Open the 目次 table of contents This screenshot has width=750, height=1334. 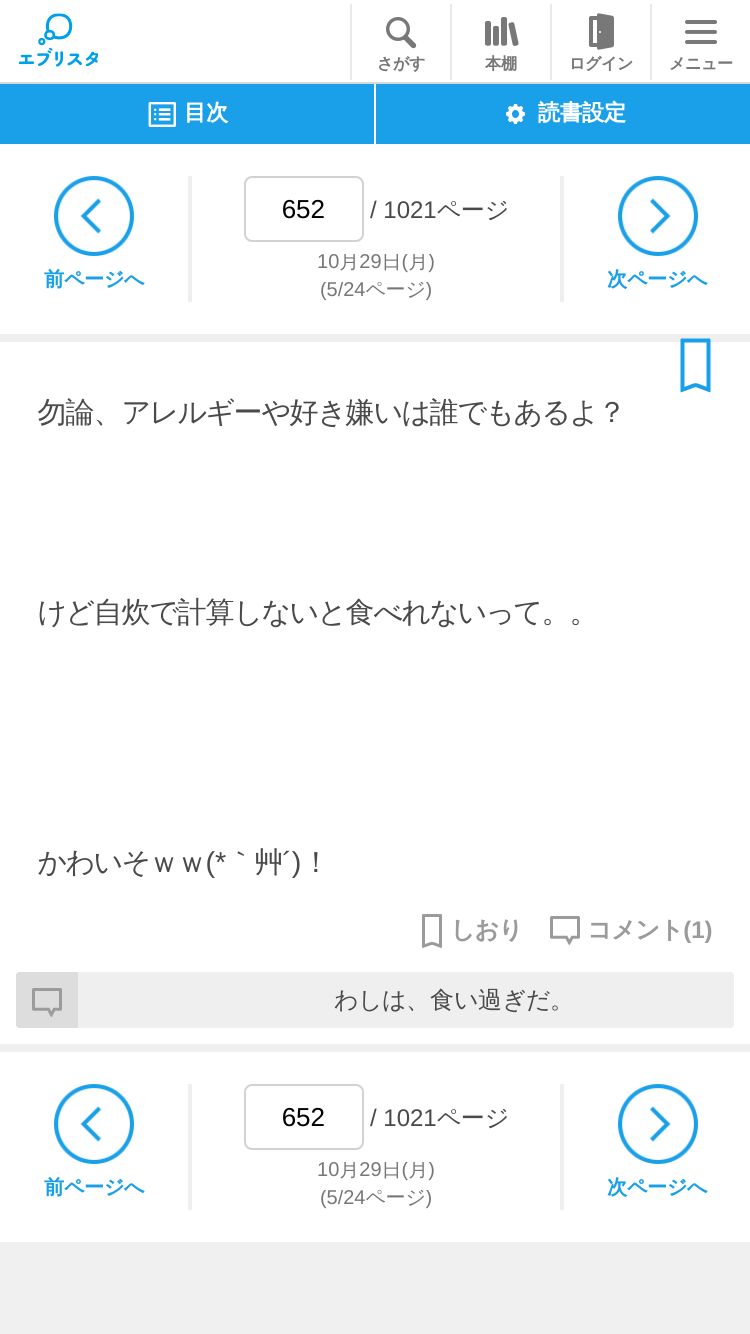click(187, 114)
